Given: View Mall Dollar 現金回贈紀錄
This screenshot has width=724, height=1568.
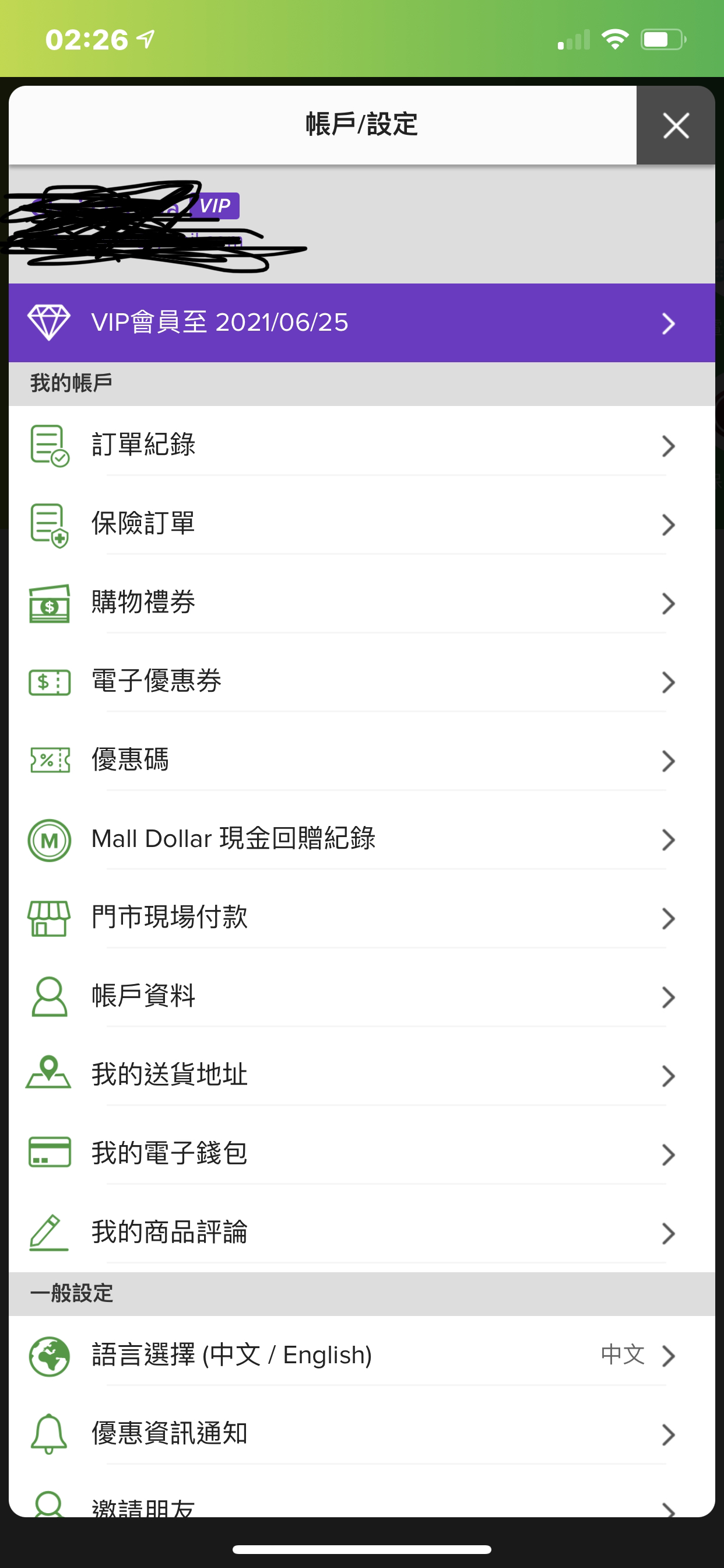Looking at the screenshot, I should click(362, 839).
